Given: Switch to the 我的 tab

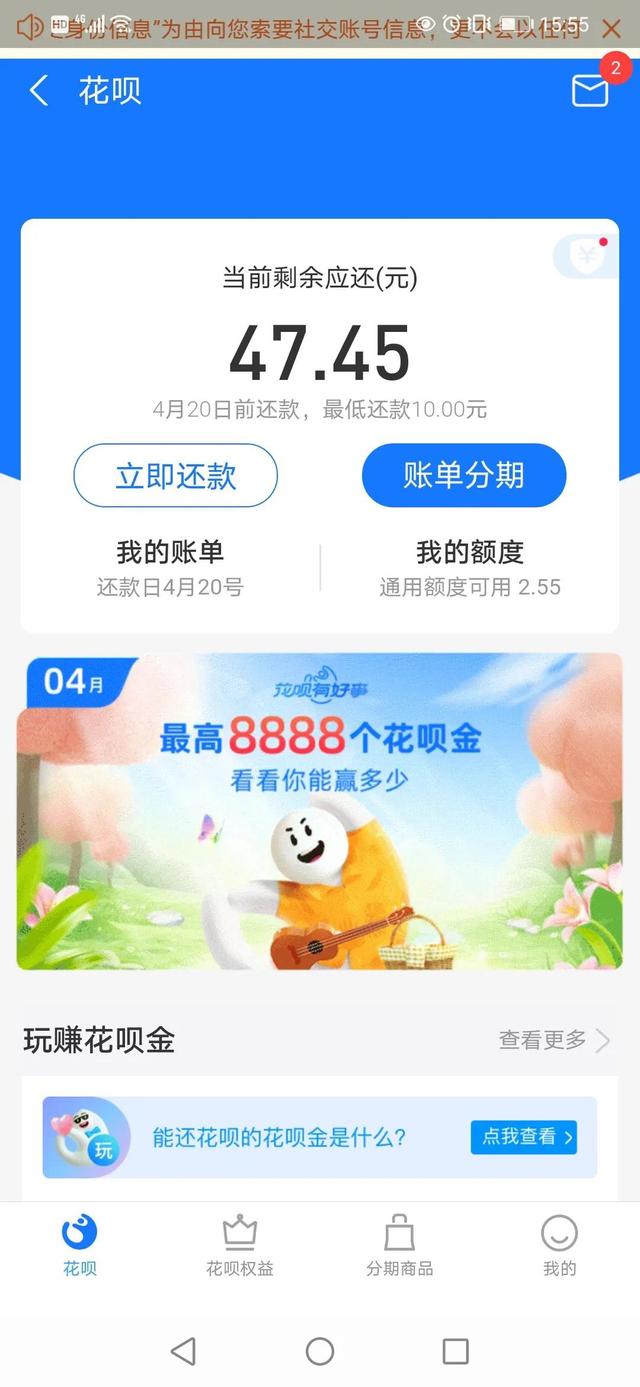Looking at the screenshot, I should click(x=560, y=1246).
